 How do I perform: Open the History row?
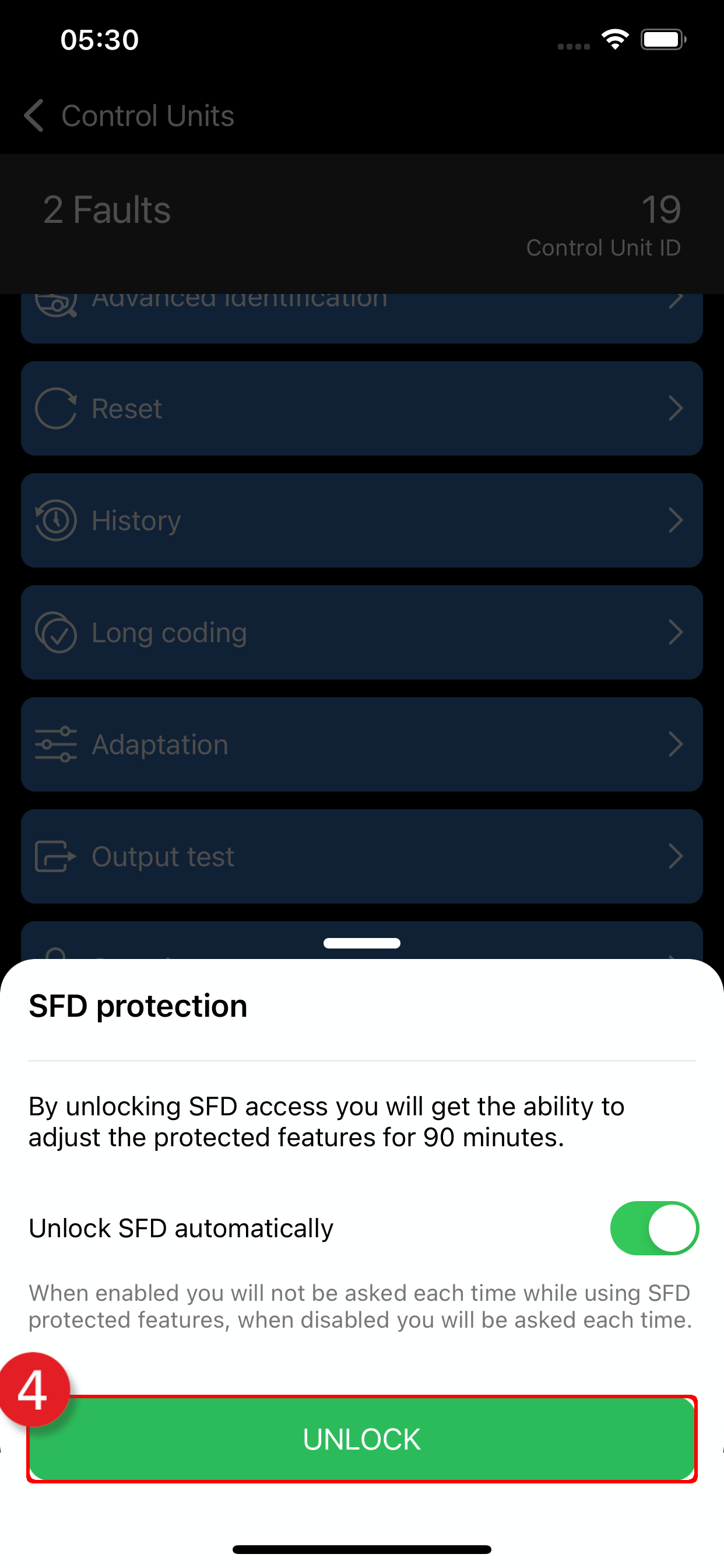point(362,520)
